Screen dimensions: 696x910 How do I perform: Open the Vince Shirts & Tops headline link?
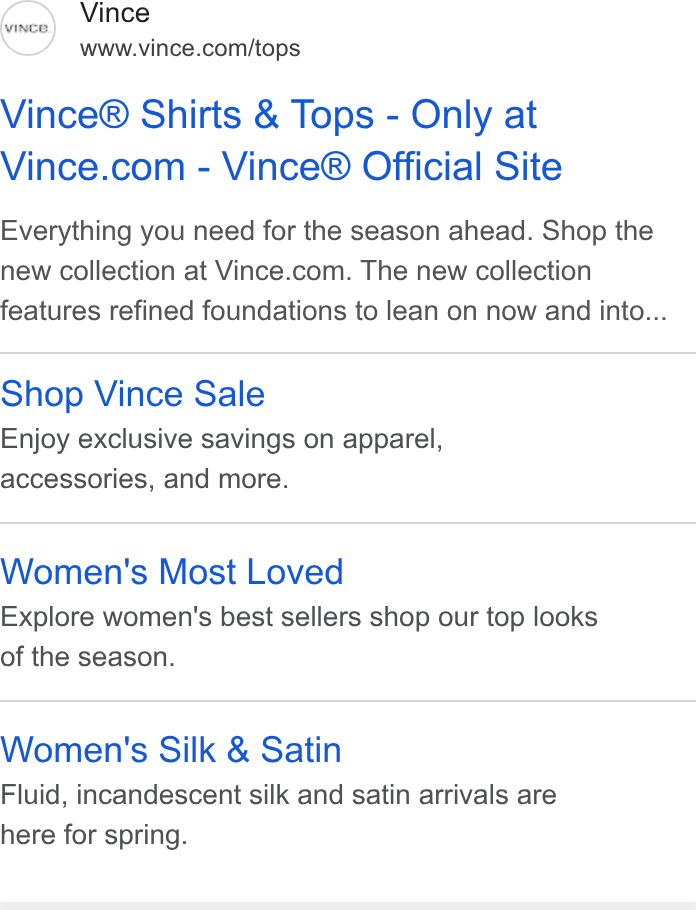[281, 140]
